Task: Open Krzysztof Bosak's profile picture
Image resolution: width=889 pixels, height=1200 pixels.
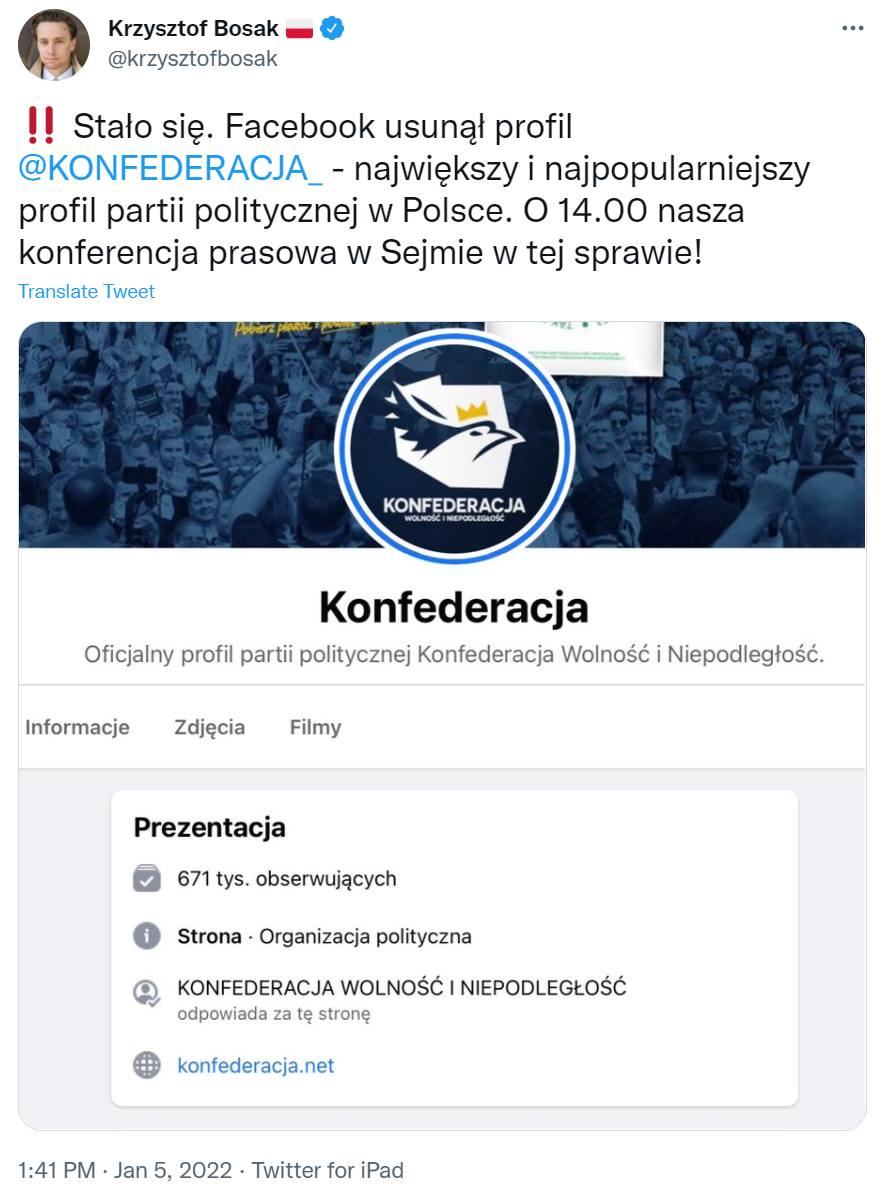Action: (x=54, y=45)
